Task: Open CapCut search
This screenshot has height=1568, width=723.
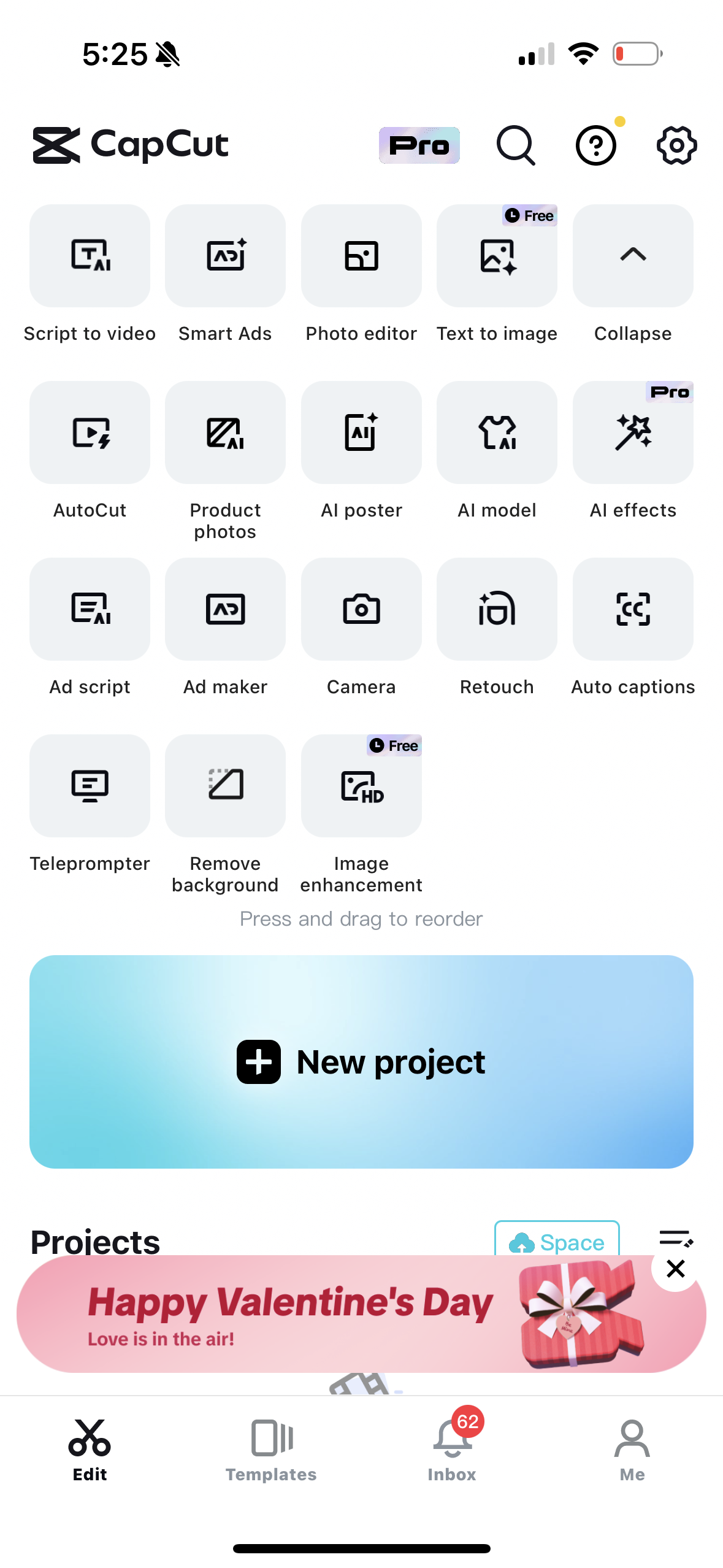Action: [515, 145]
